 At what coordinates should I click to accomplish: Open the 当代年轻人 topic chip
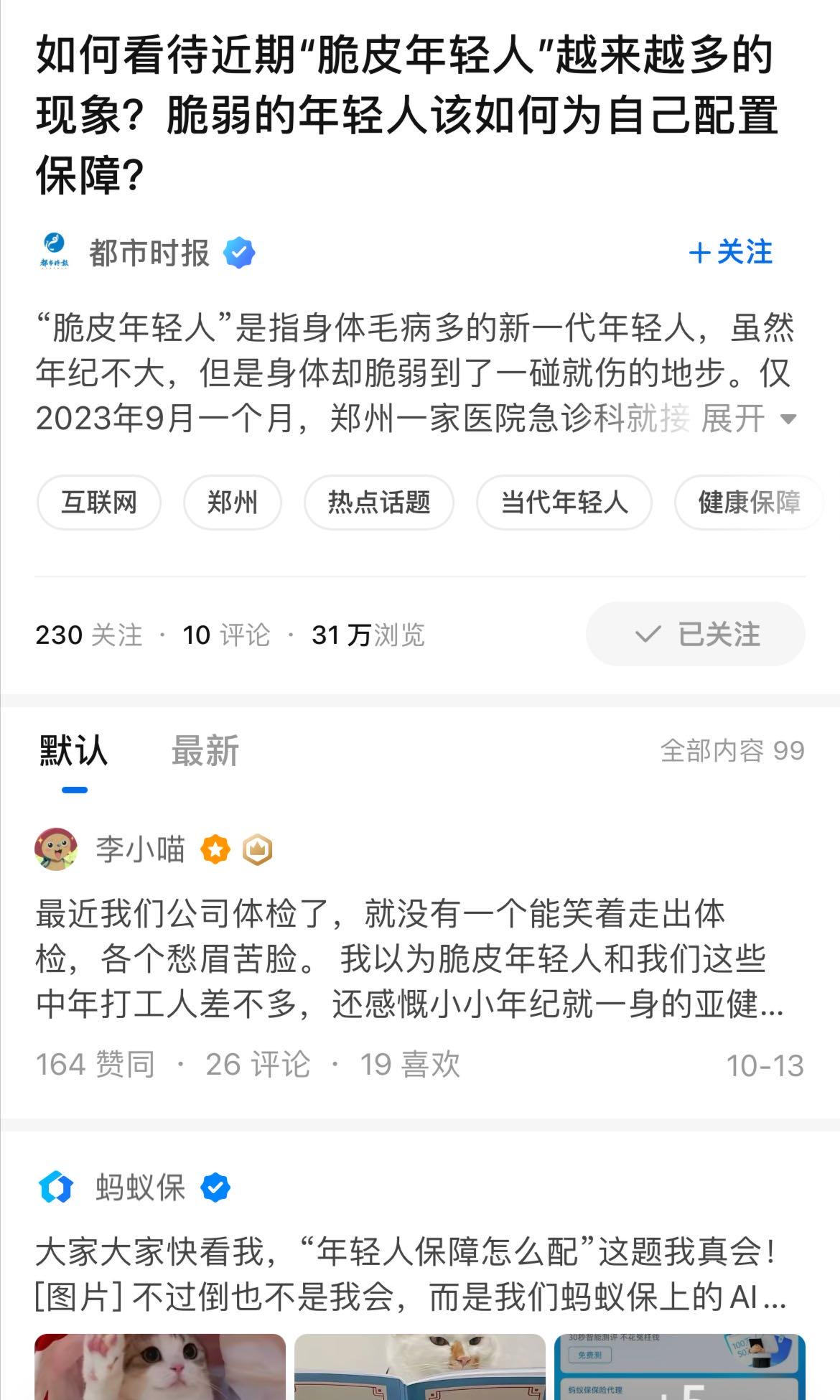coord(564,503)
